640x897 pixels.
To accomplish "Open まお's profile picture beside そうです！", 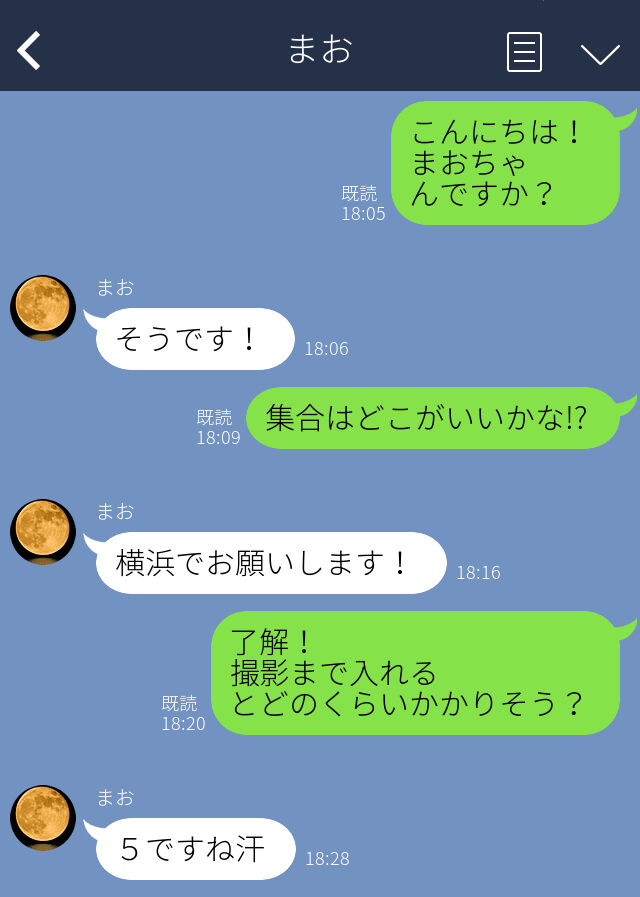I will click(x=43, y=308).
